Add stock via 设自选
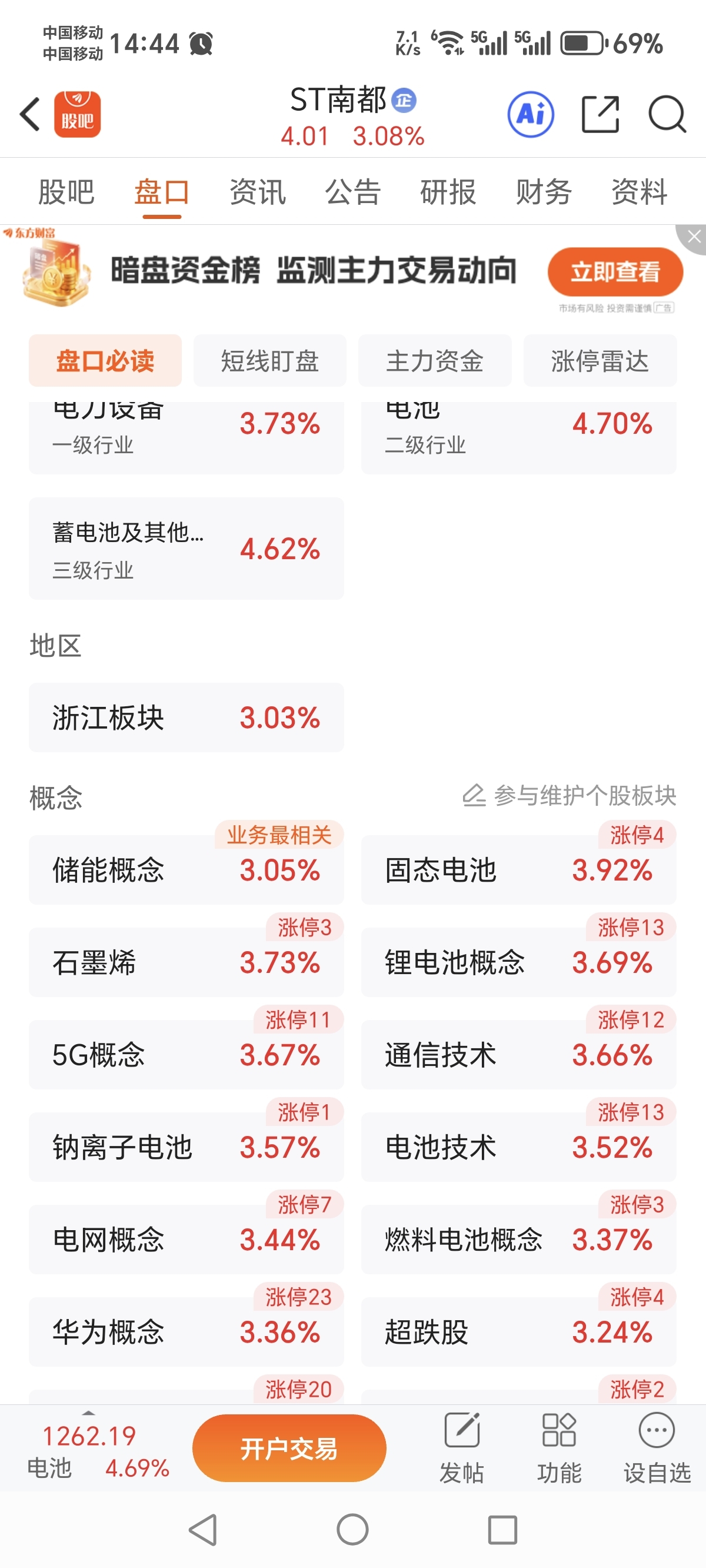The width and height of the screenshot is (706, 1568). click(657, 1449)
